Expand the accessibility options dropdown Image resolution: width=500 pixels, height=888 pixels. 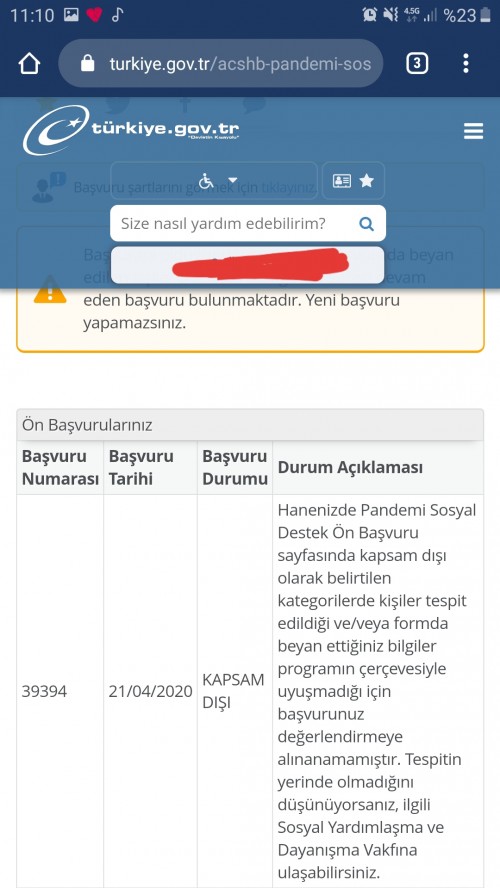pos(215,181)
